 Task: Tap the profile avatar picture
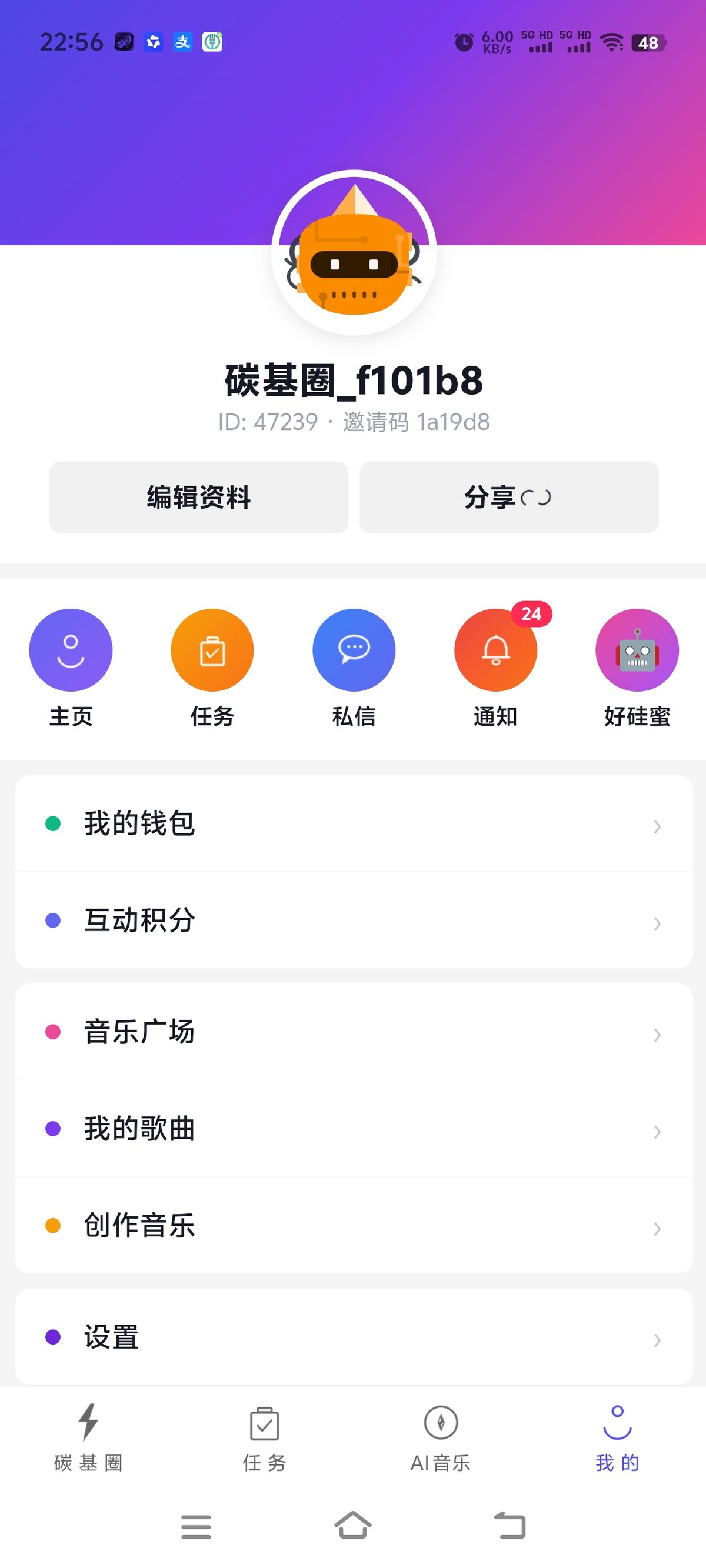pyautogui.click(x=354, y=252)
